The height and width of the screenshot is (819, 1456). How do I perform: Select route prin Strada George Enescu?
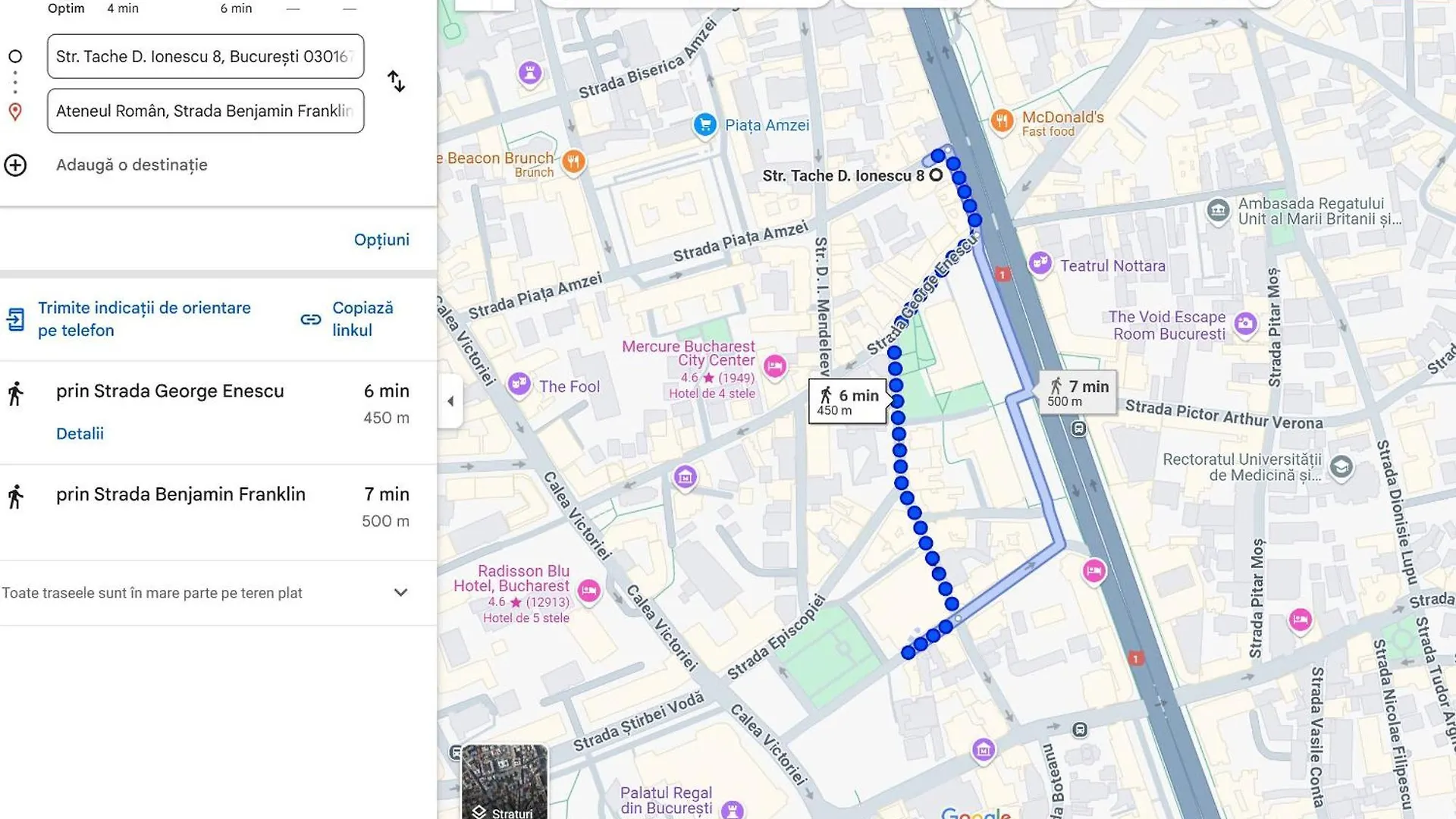pyautogui.click(x=170, y=391)
